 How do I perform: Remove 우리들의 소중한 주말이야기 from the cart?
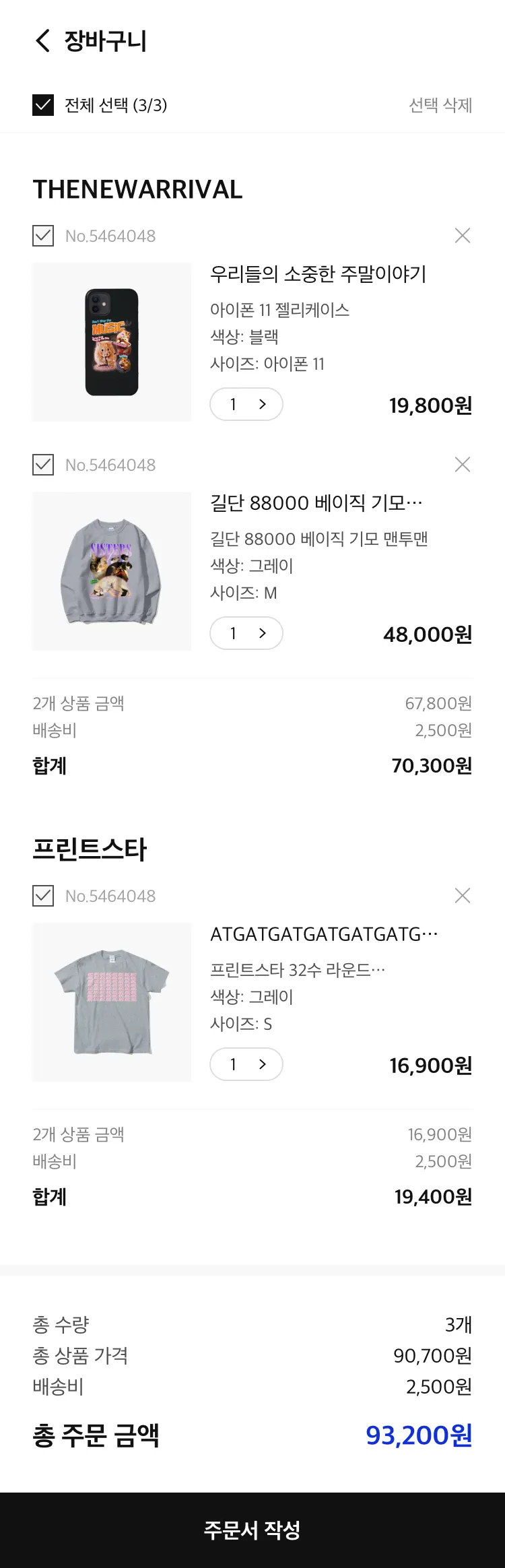click(463, 236)
